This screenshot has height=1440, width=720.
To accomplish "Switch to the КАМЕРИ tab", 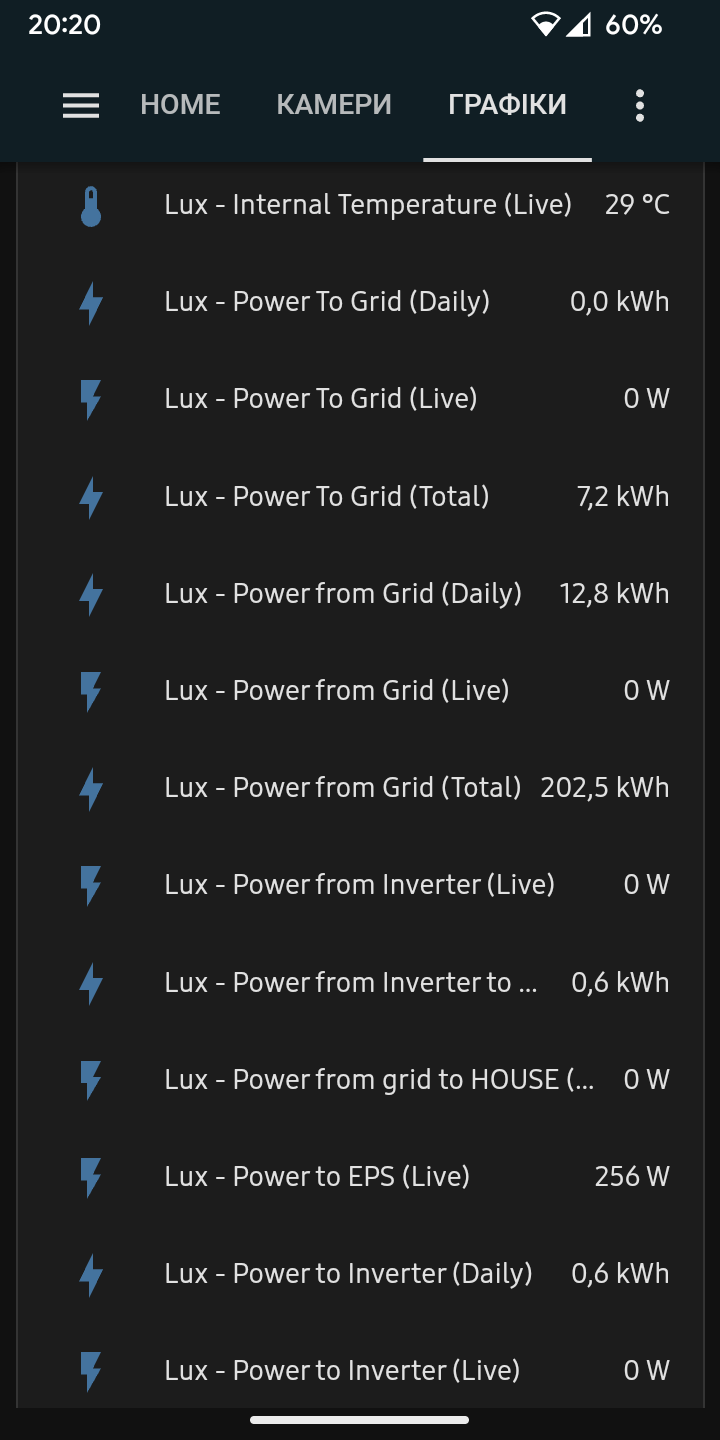I will (x=334, y=105).
